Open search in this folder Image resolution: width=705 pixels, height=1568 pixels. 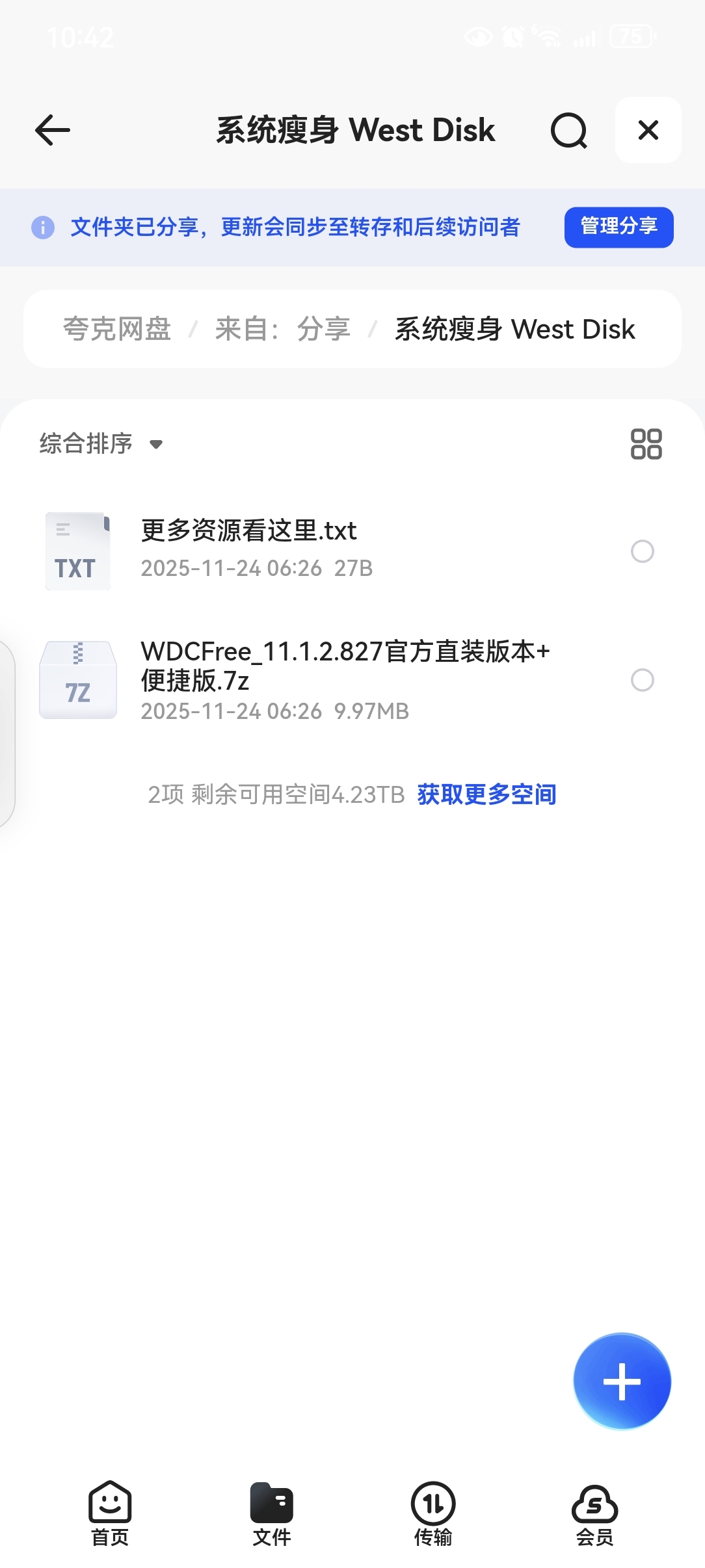coord(568,130)
